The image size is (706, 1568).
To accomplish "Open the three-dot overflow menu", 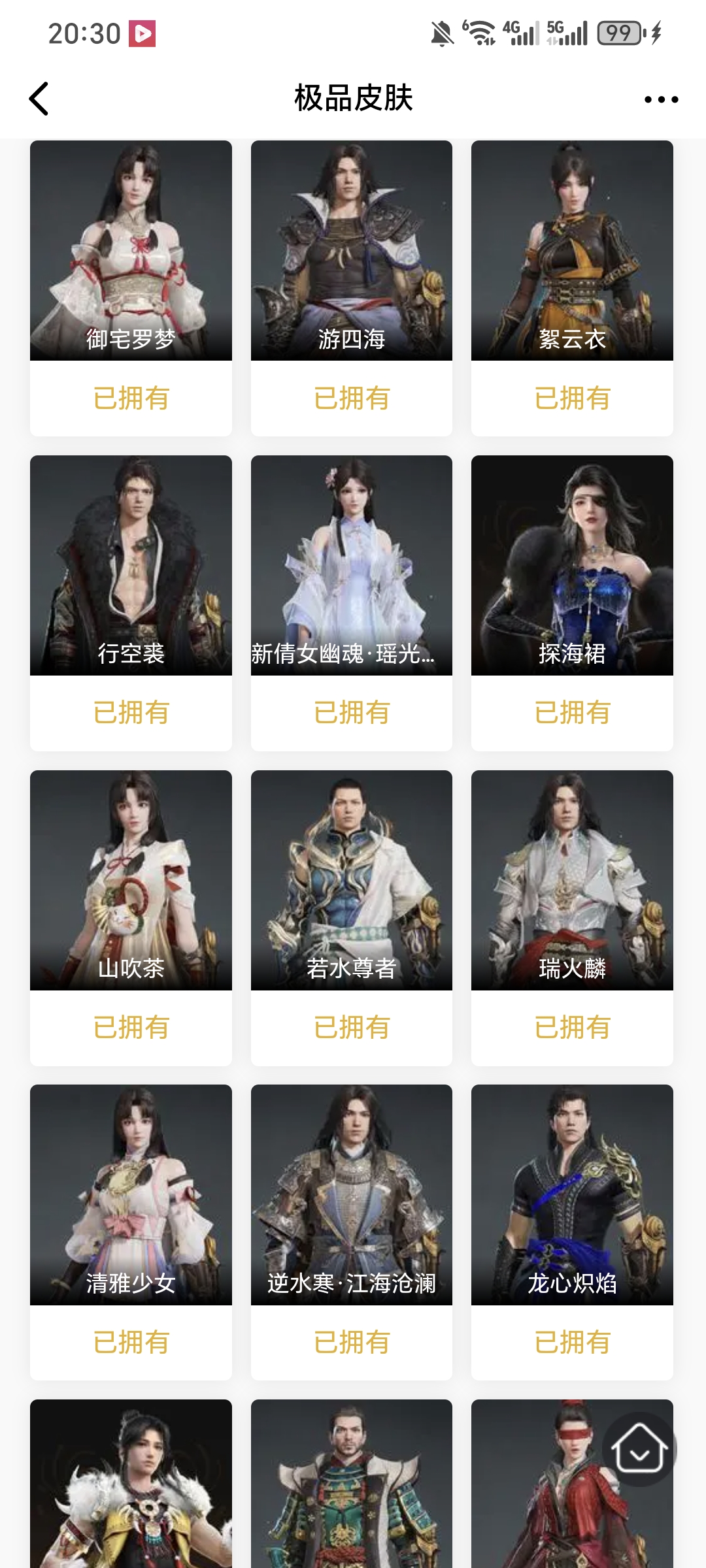I will [661, 99].
